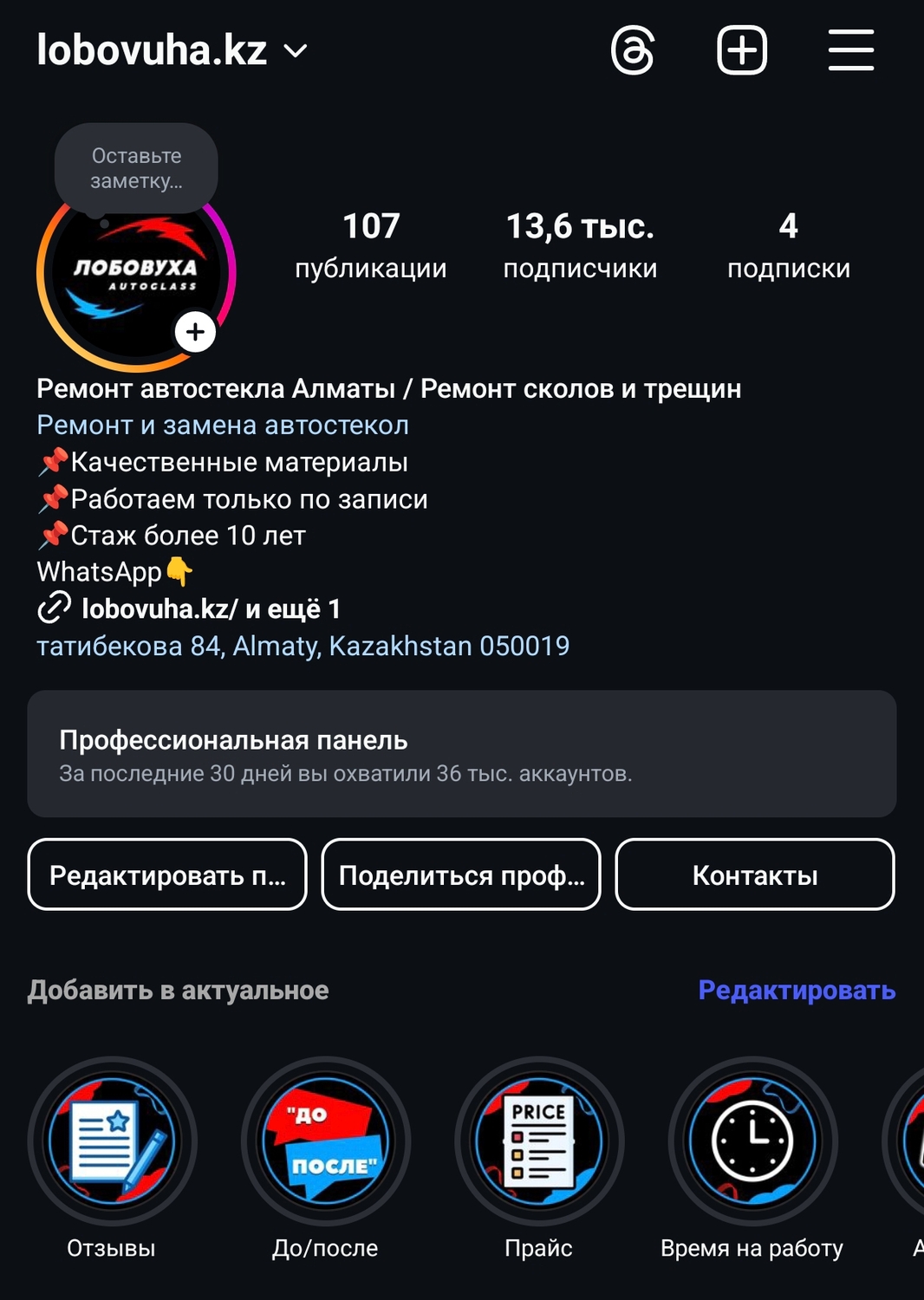Open the lobovuha.kz/ bio link
The width and height of the screenshot is (924, 1300).
click(x=159, y=609)
